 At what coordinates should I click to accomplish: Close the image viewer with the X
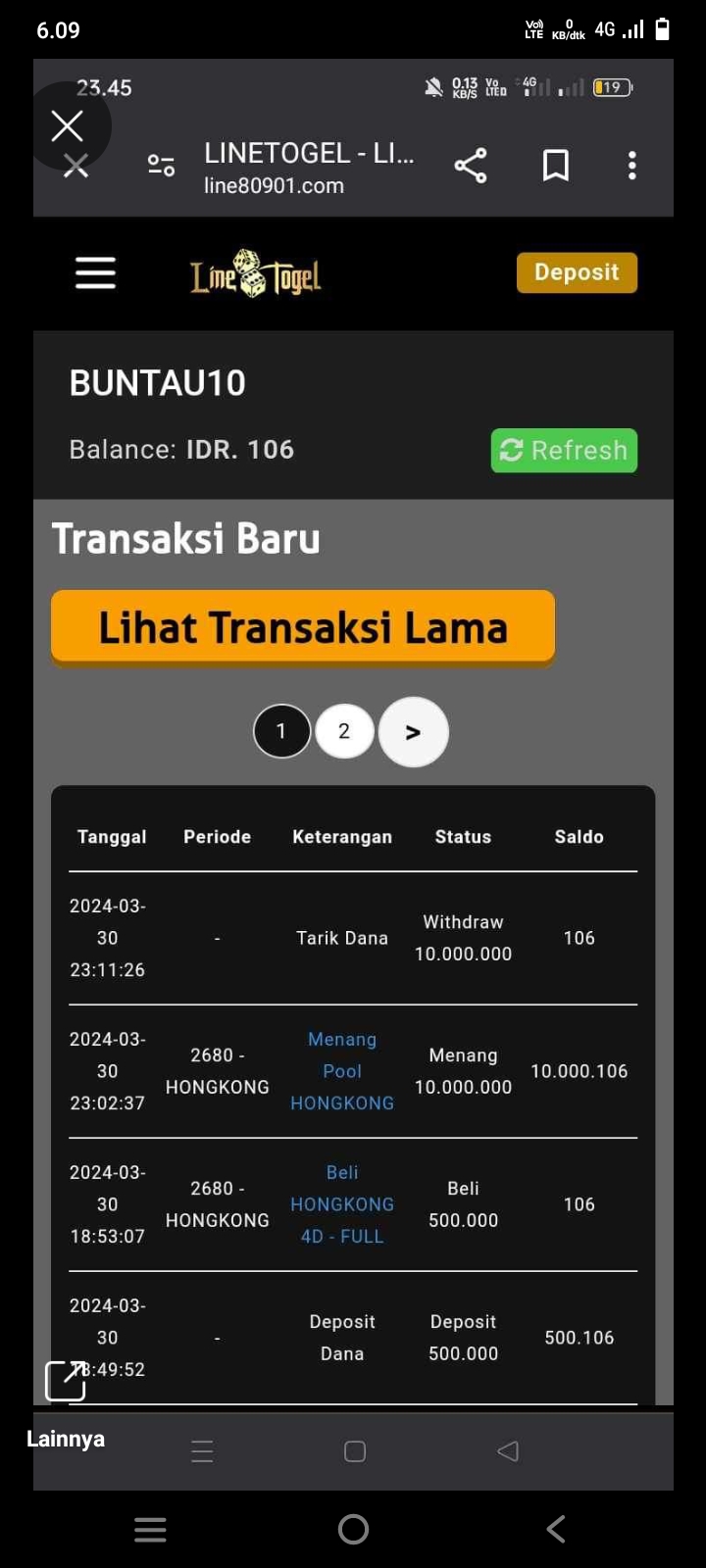(67, 126)
